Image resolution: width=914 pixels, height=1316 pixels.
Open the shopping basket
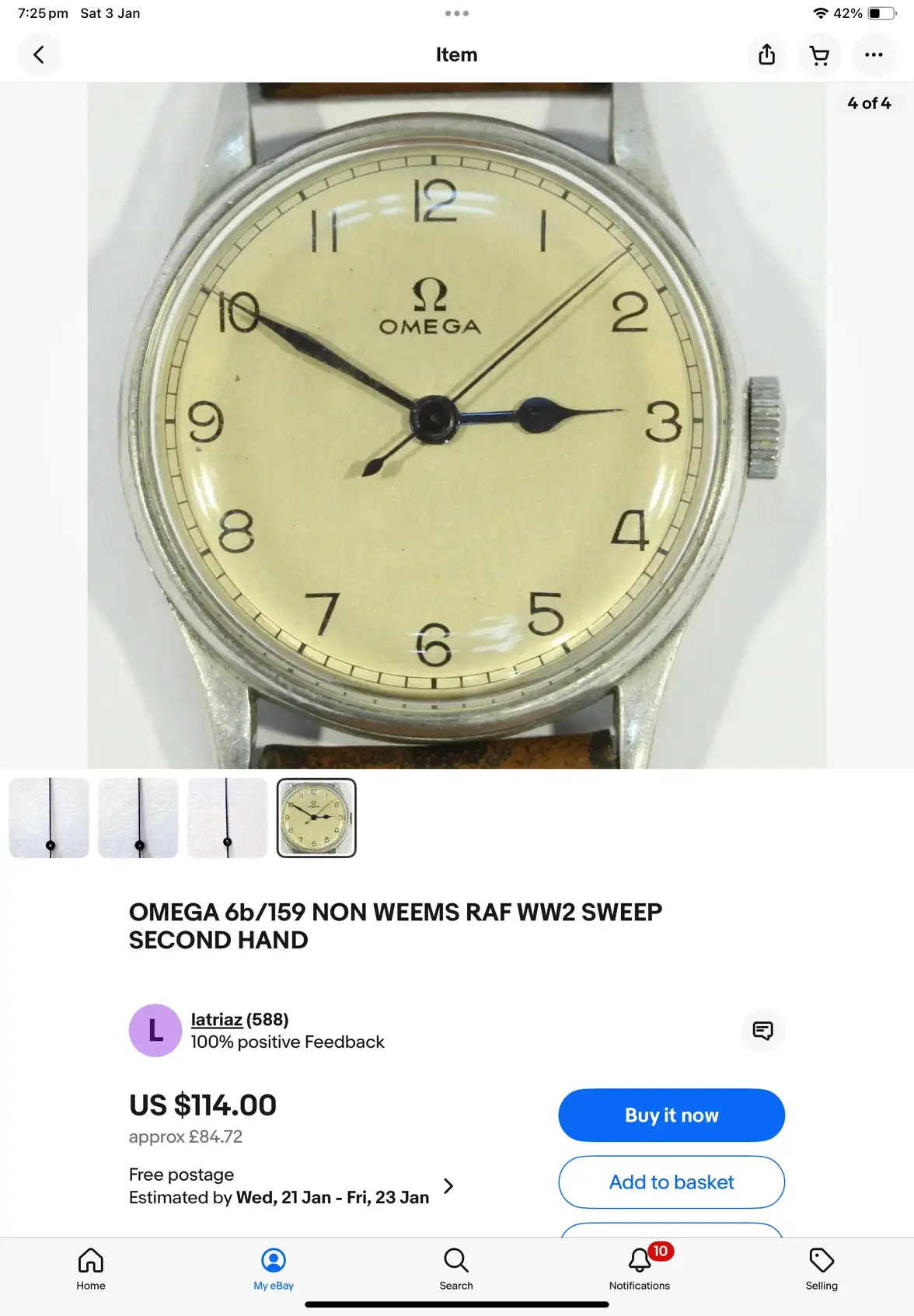coord(819,55)
